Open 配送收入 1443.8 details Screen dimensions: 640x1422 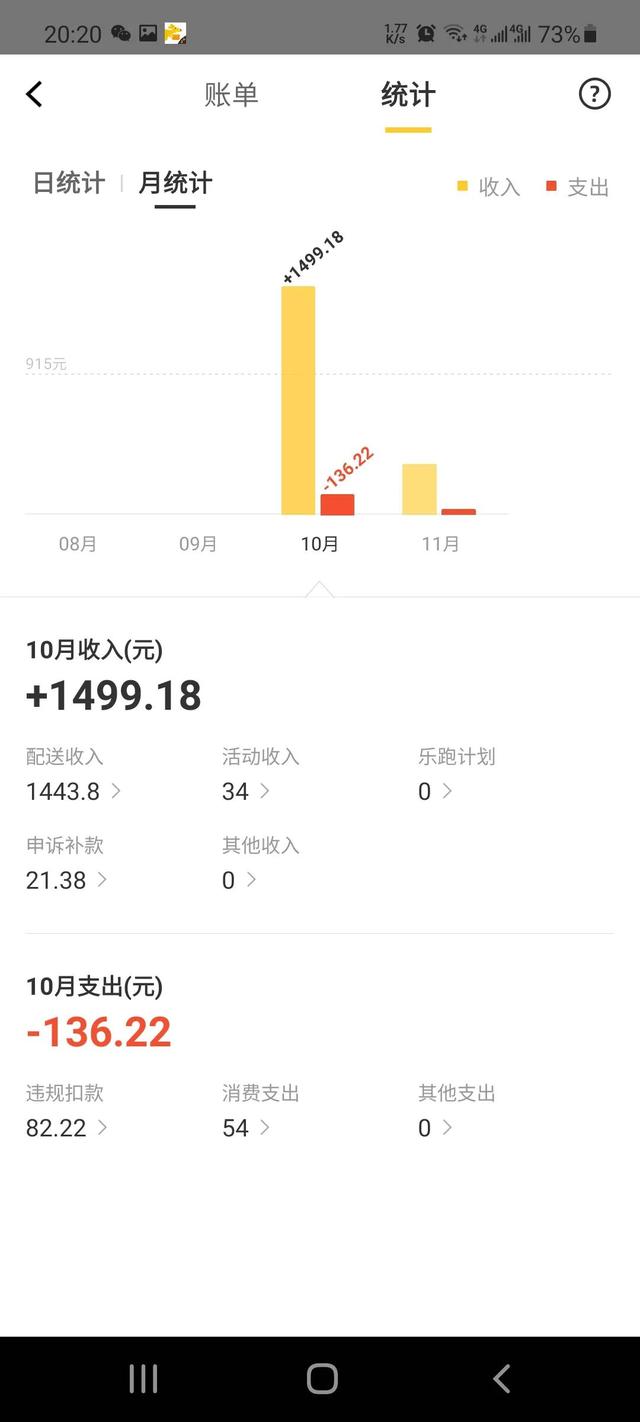74,775
